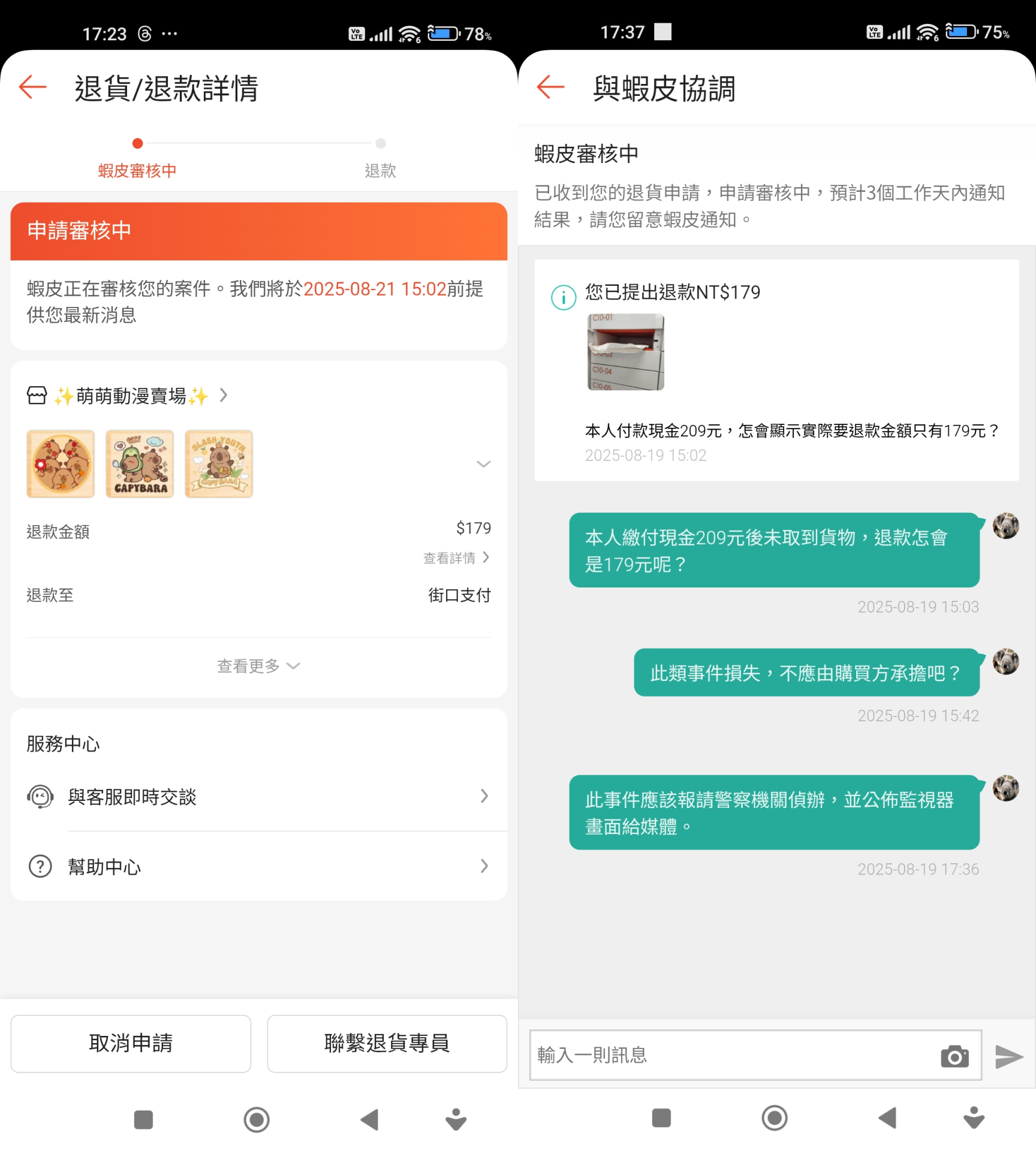Tap the 取消申請 button
The height and width of the screenshot is (1151, 1036).
(x=131, y=1044)
